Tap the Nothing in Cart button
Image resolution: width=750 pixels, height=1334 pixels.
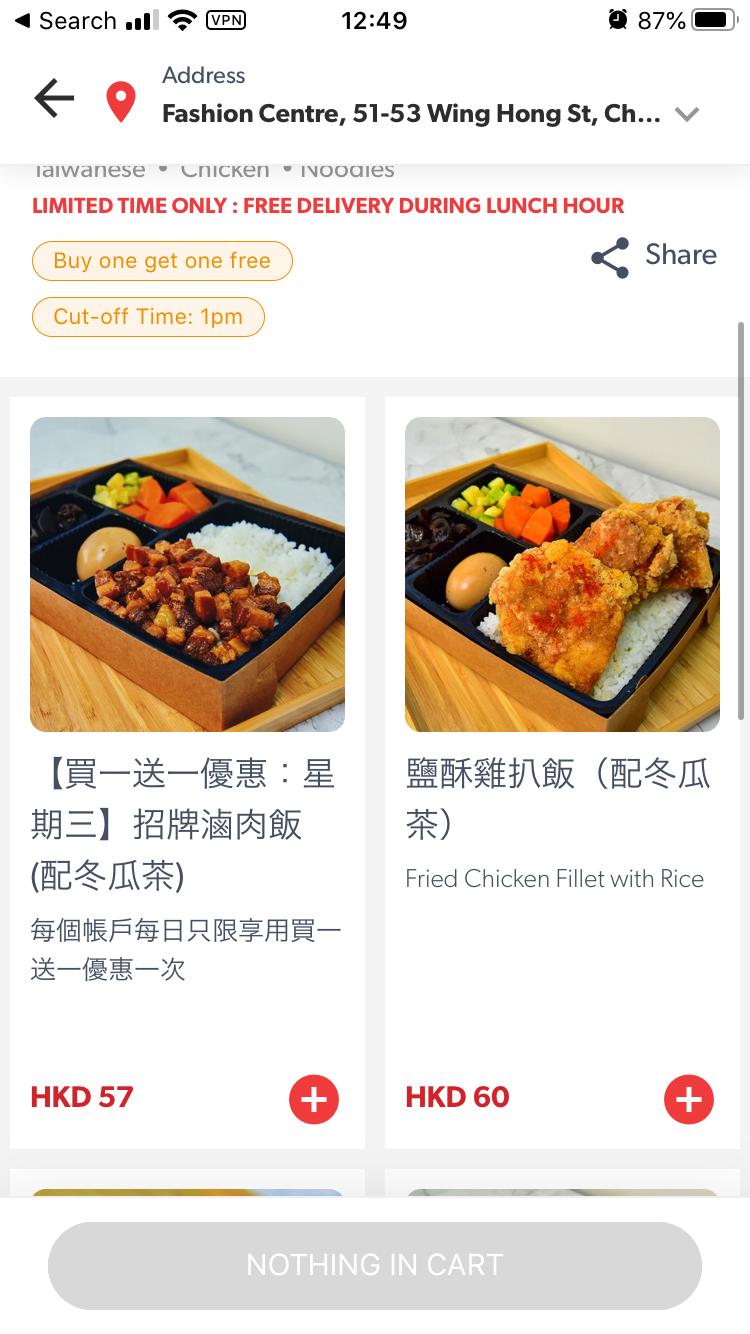[x=375, y=1265]
